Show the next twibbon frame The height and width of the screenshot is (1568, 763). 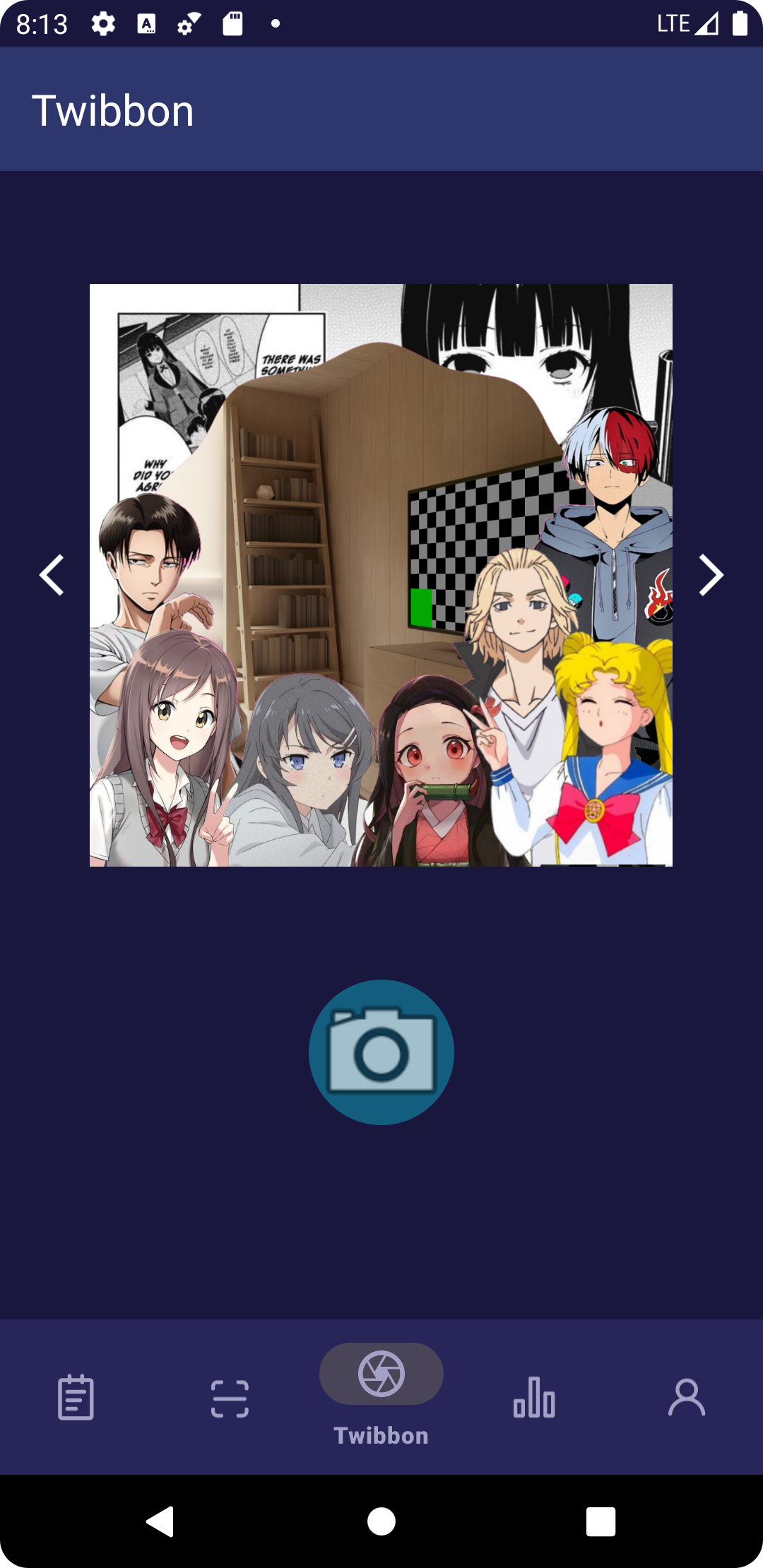711,575
